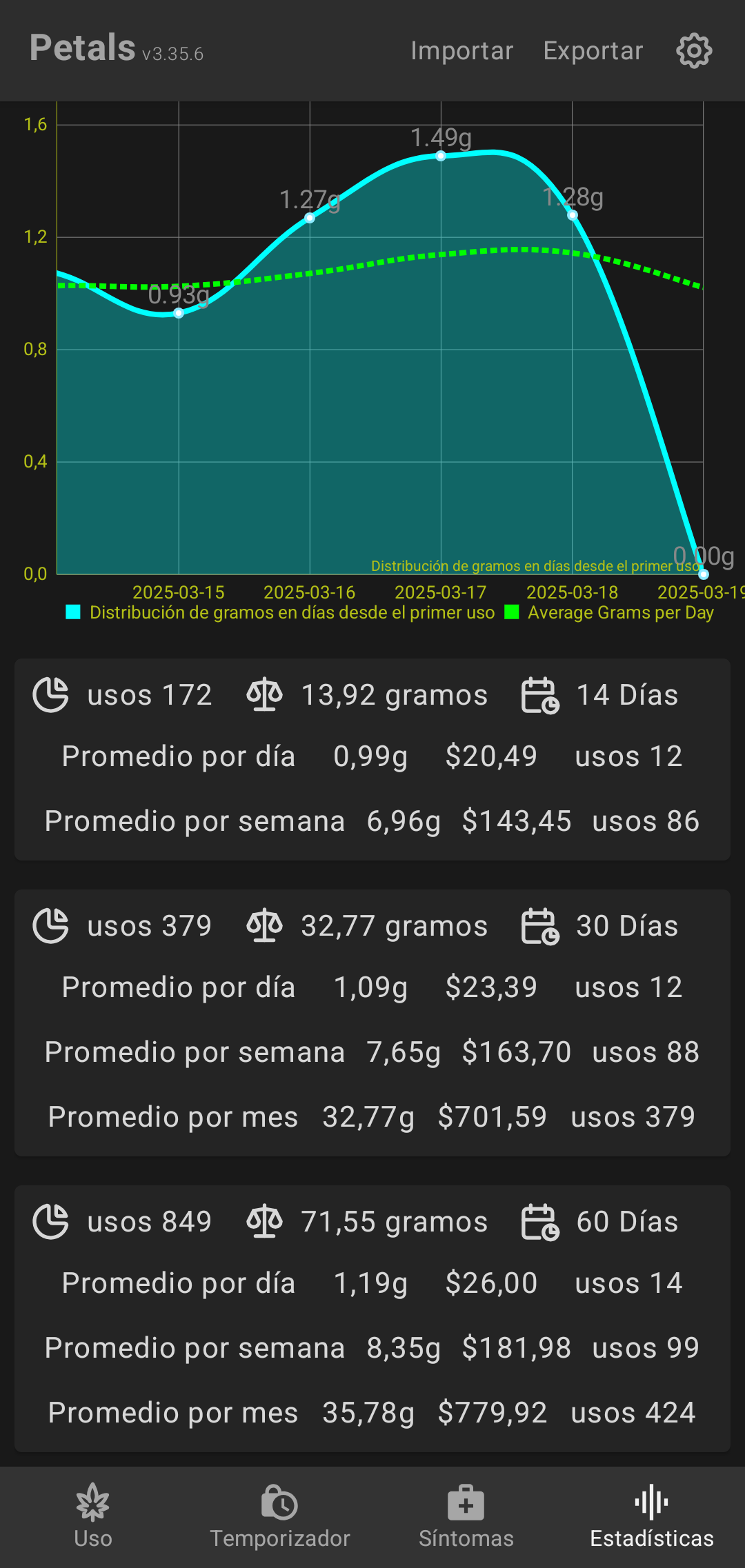Tap Importar in the top bar

[461, 51]
